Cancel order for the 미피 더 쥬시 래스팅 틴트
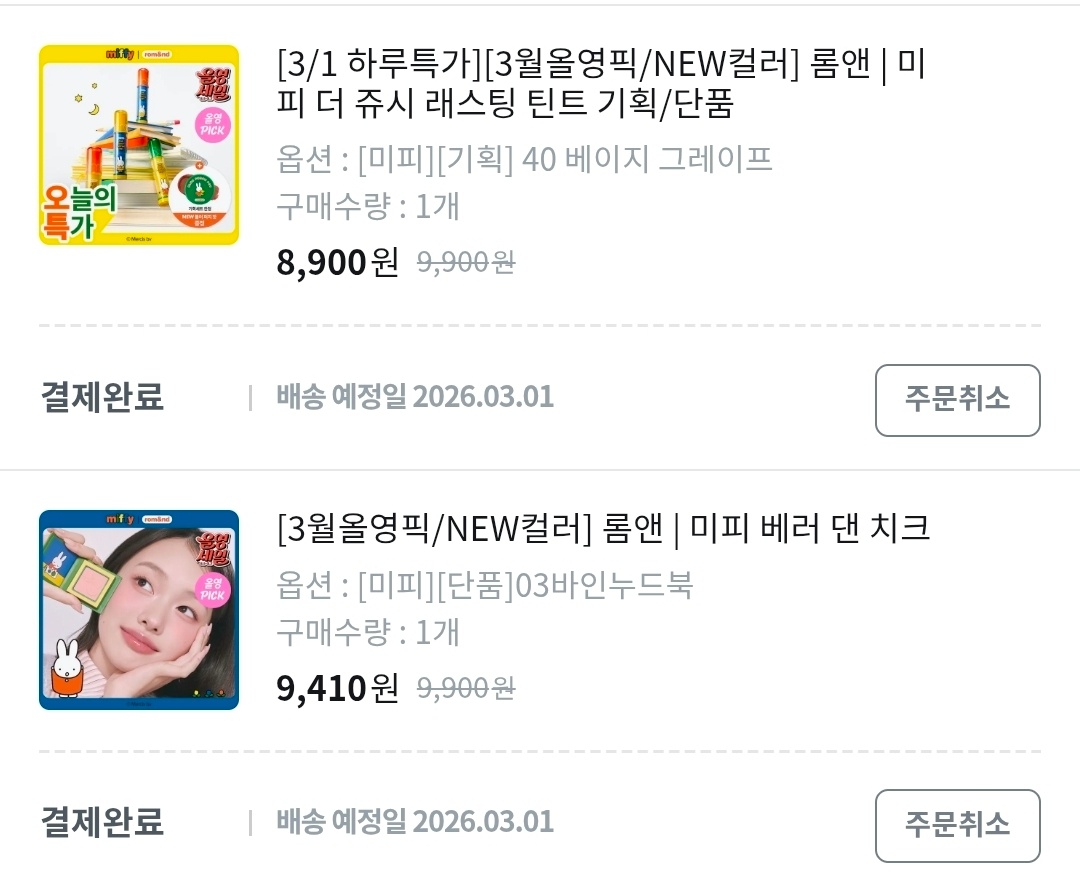The height and width of the screenshot is (892, 1080). click(957, 400)
